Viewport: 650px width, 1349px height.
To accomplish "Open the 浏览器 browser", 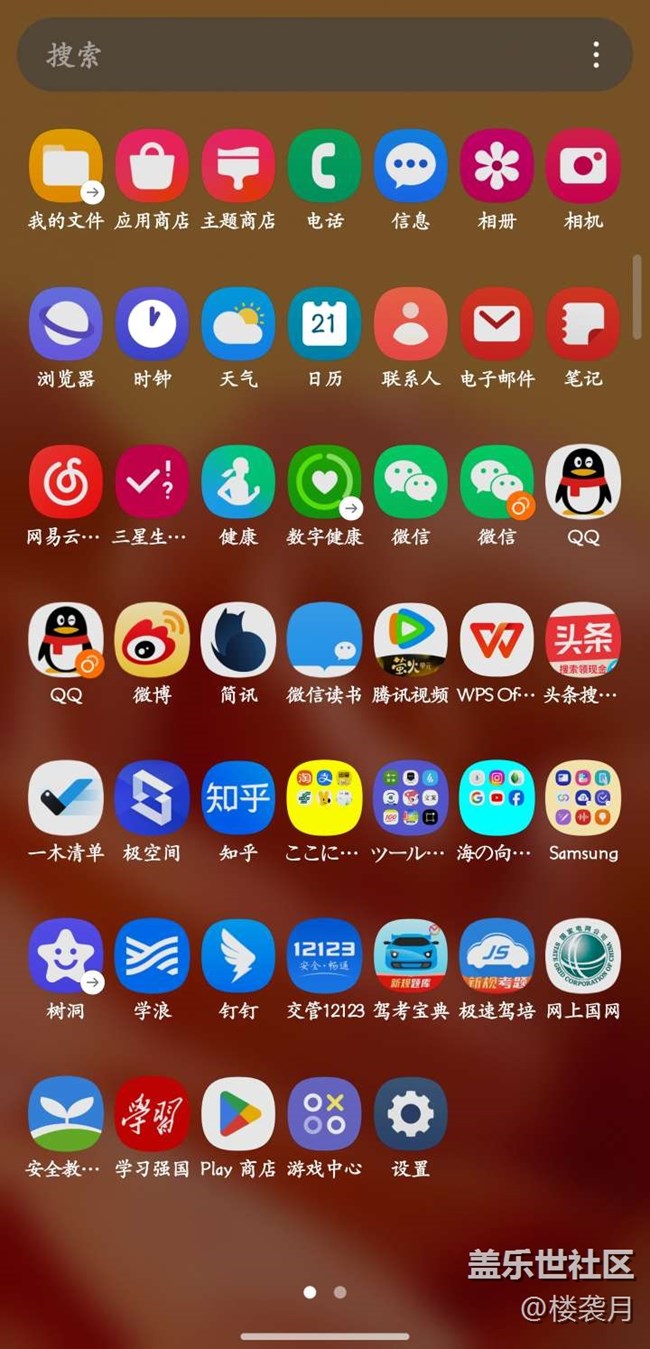I will (x=66, y=325).
